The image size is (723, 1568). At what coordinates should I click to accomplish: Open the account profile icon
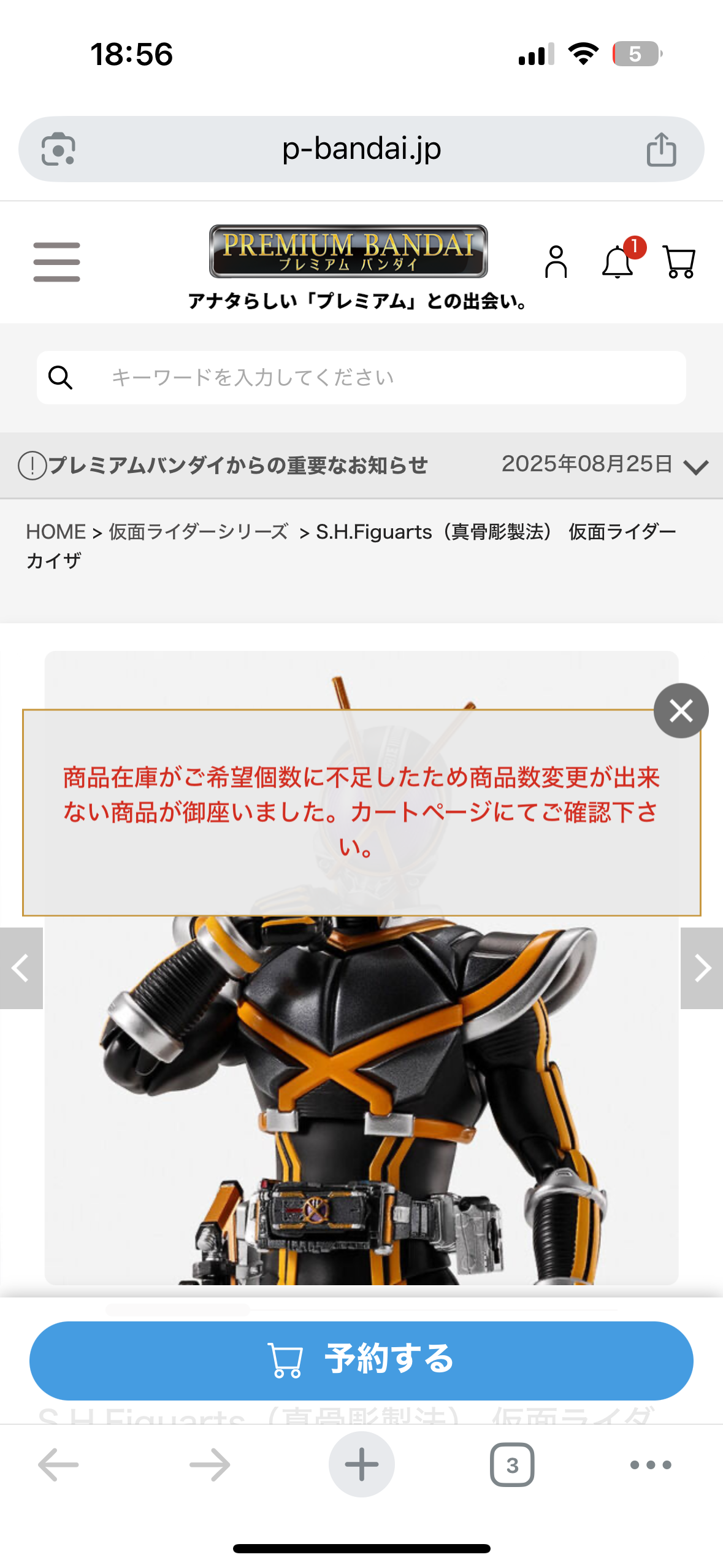pyautogui.click(x=556, y=262)
